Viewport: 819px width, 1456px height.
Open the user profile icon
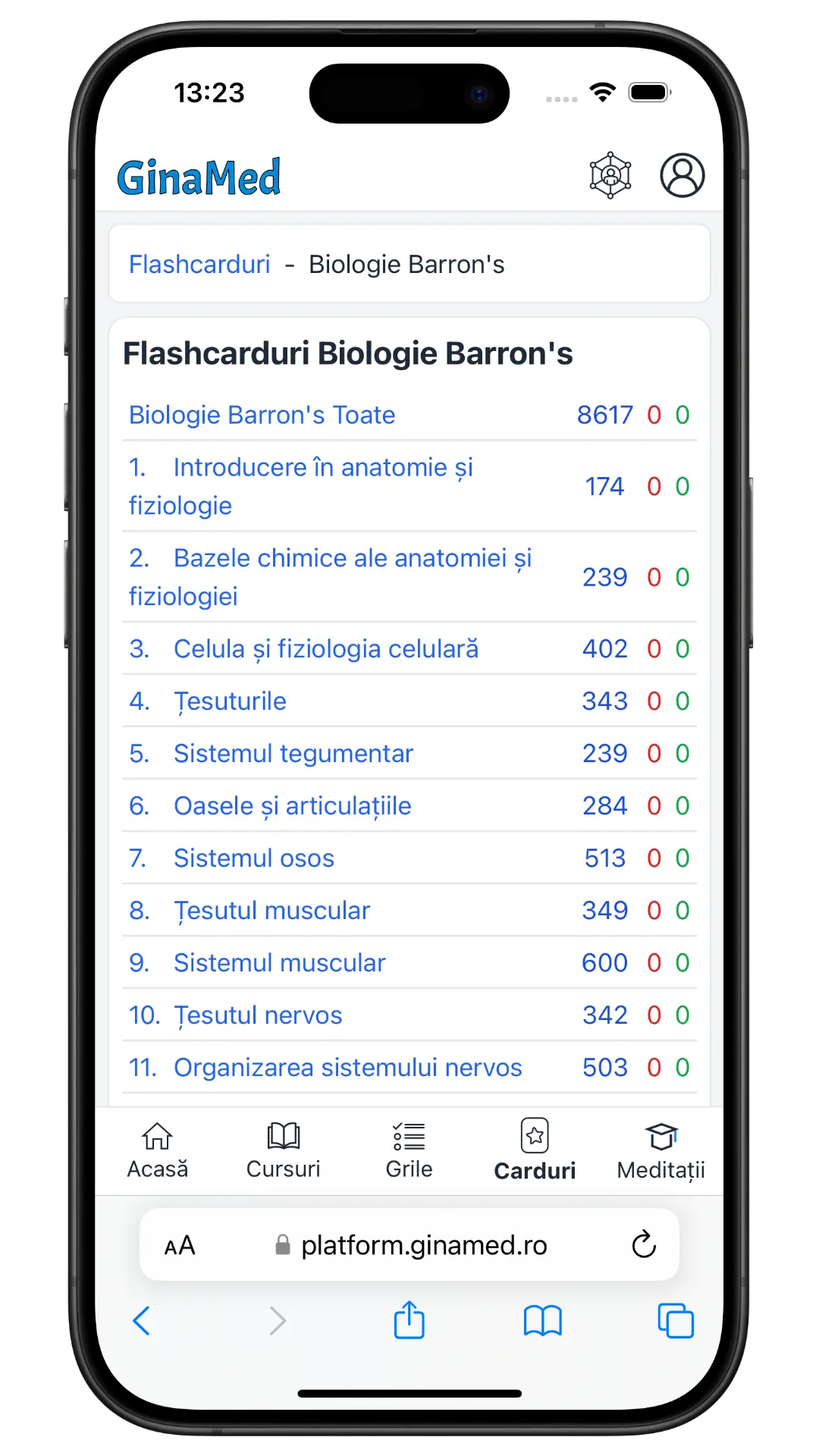682,175
